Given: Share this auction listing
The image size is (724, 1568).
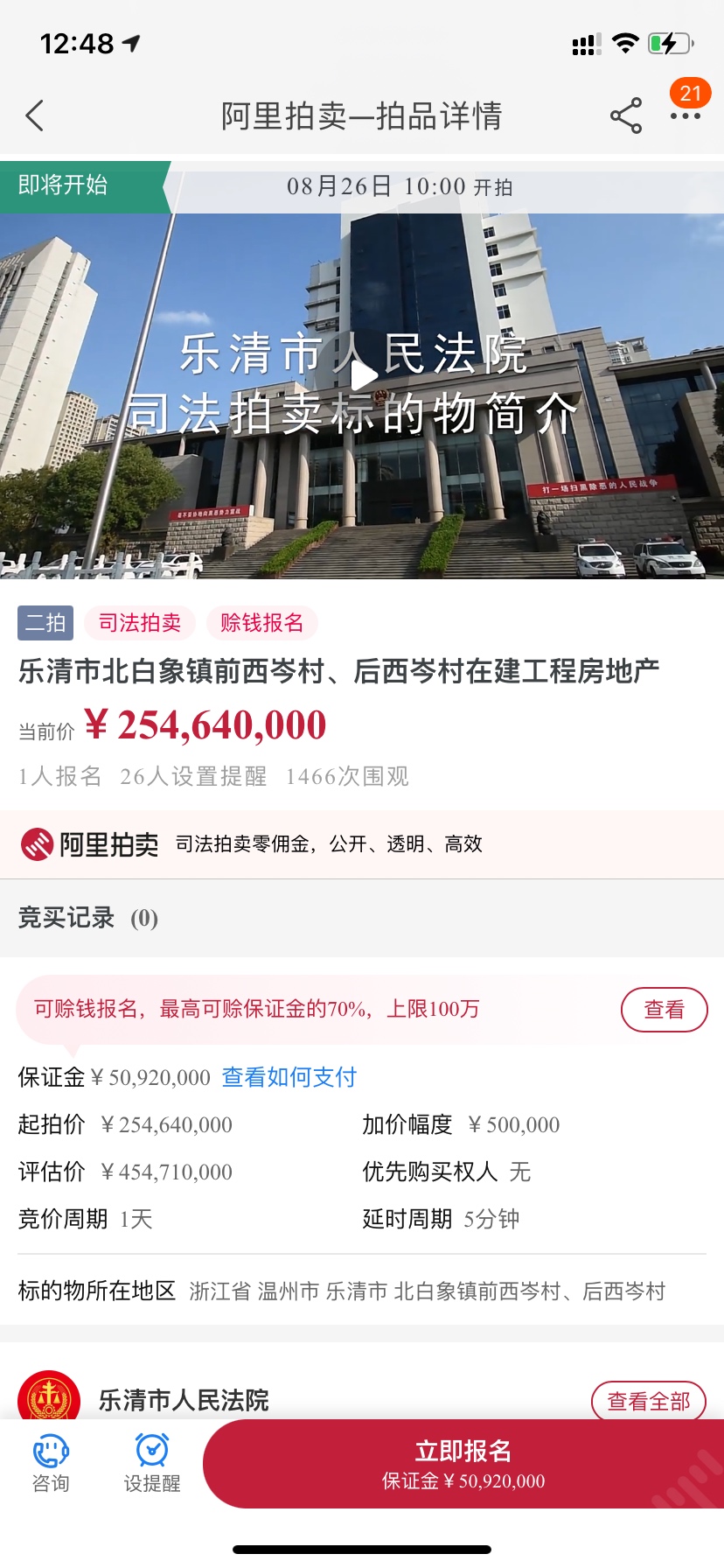Looking at the screenshot, I should [x=626, y=115].
